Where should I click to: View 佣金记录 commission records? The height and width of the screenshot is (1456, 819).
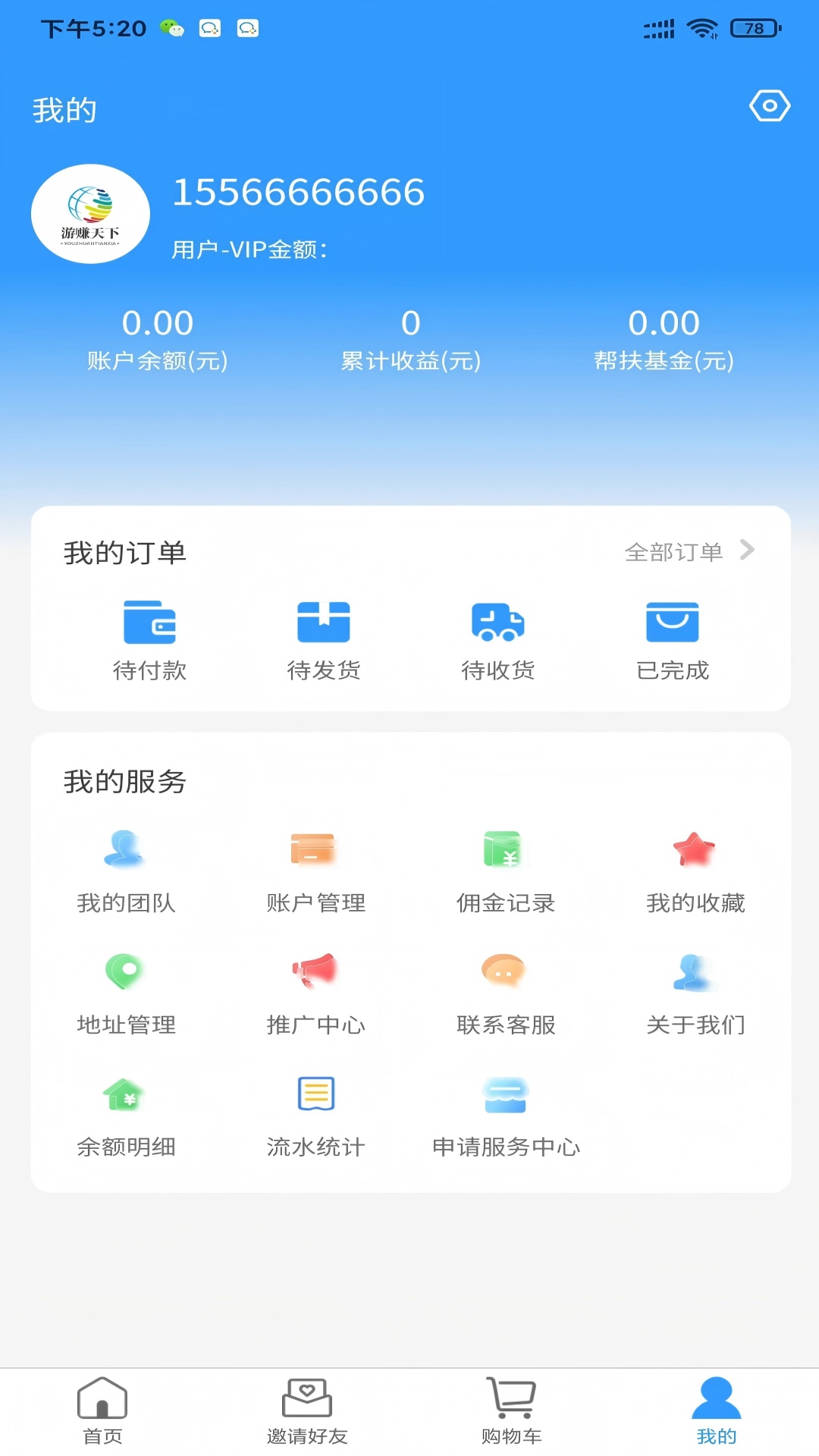506,872
